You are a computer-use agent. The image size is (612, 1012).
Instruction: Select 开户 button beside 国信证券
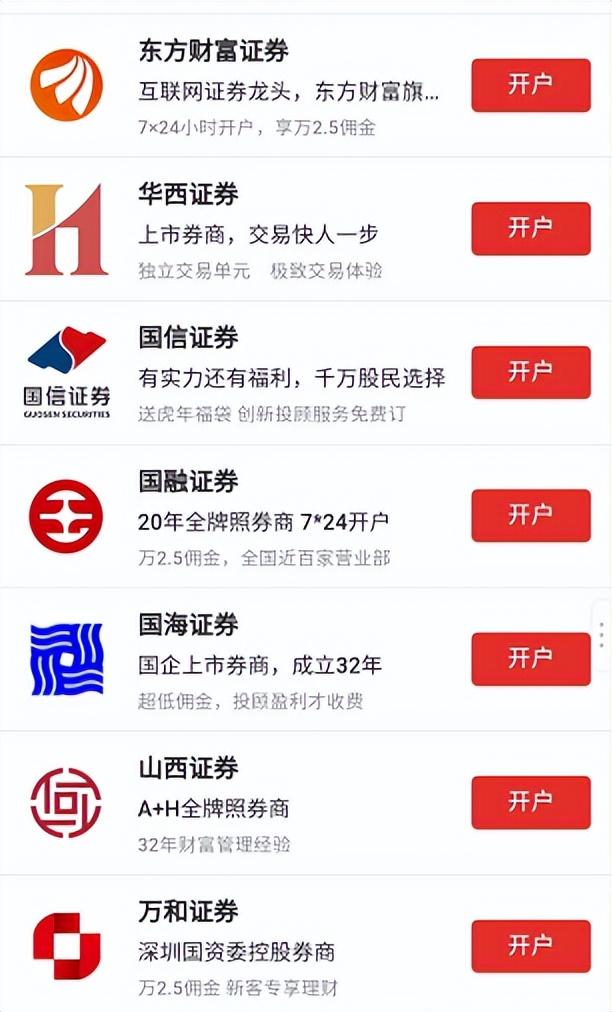[x=530, y=372]
